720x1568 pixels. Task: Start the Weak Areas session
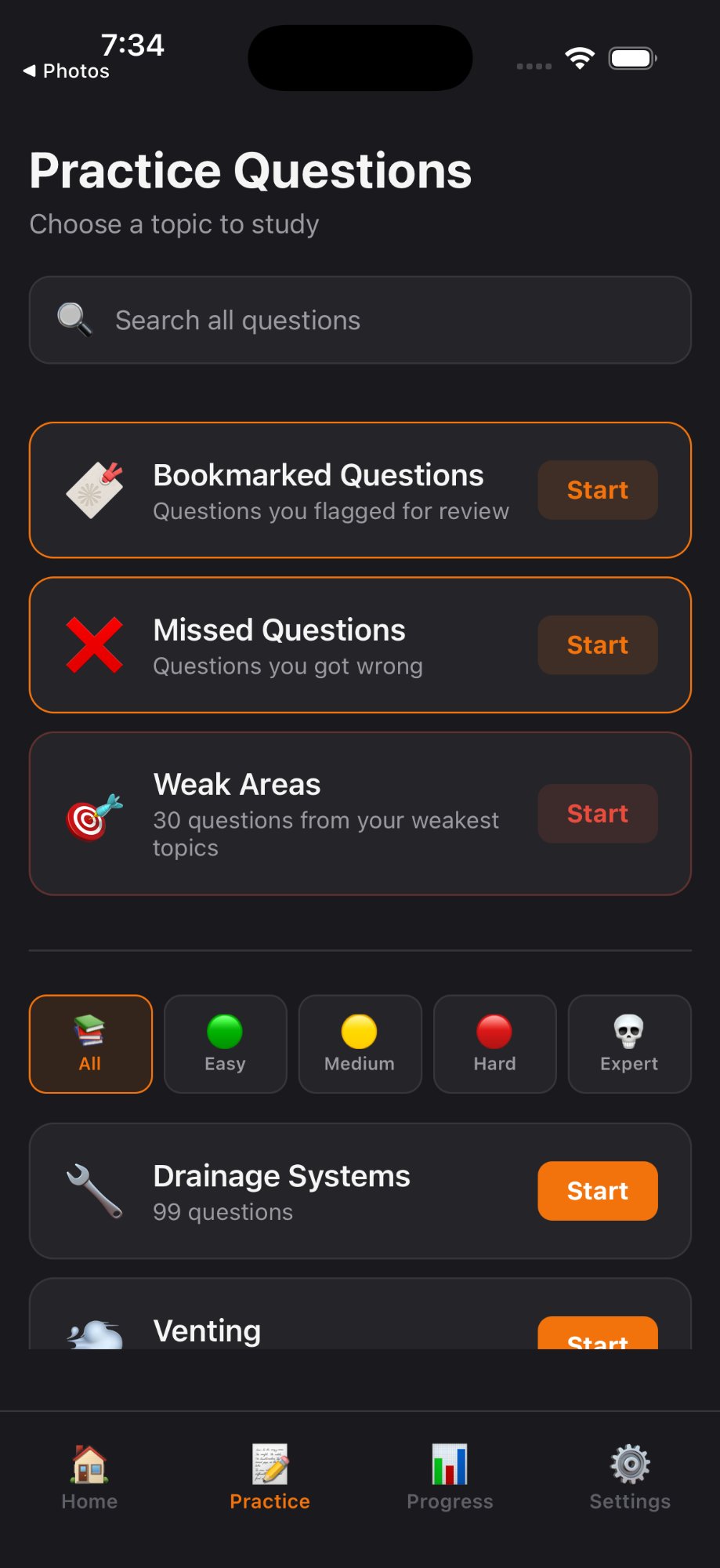596,814
